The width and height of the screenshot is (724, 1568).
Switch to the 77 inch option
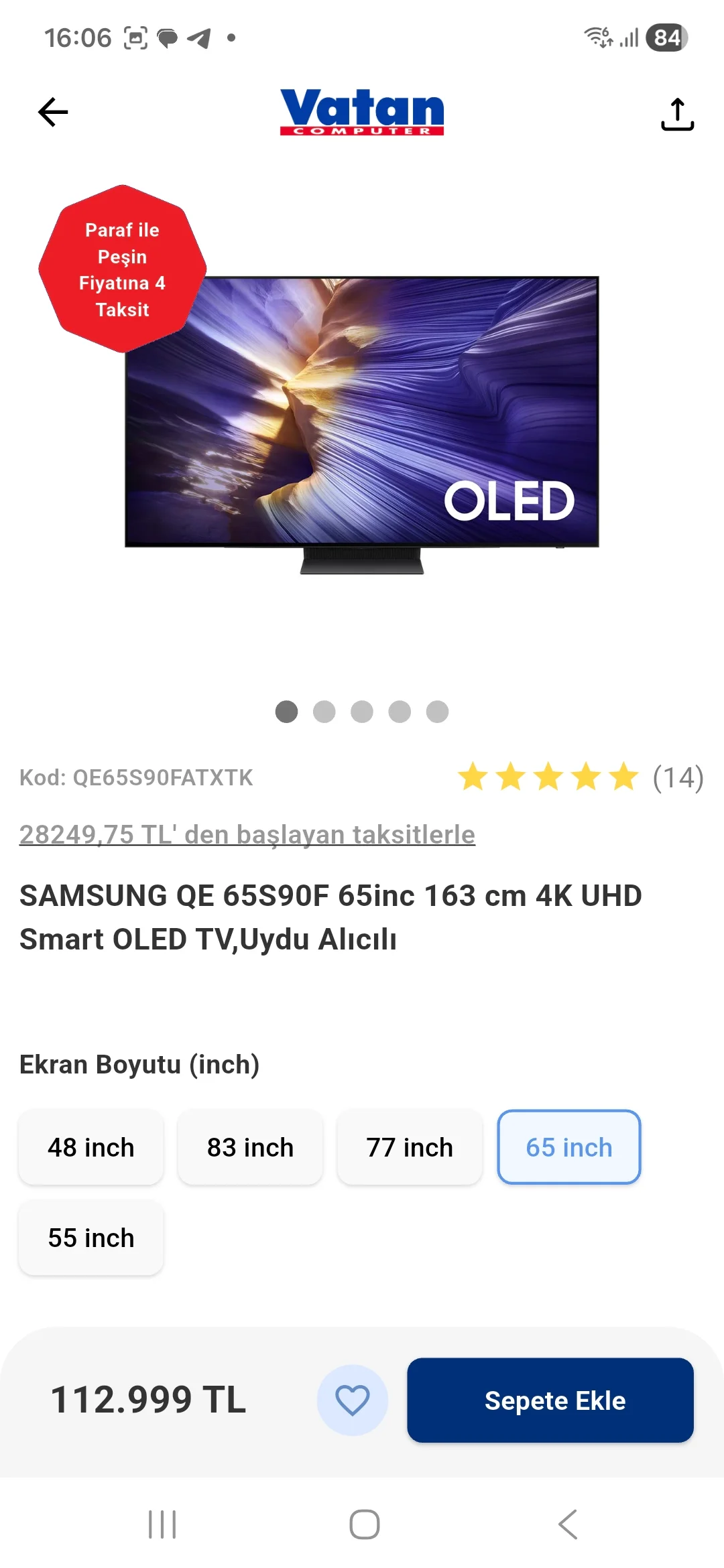pyautogui.click(x=410, y=1147)
